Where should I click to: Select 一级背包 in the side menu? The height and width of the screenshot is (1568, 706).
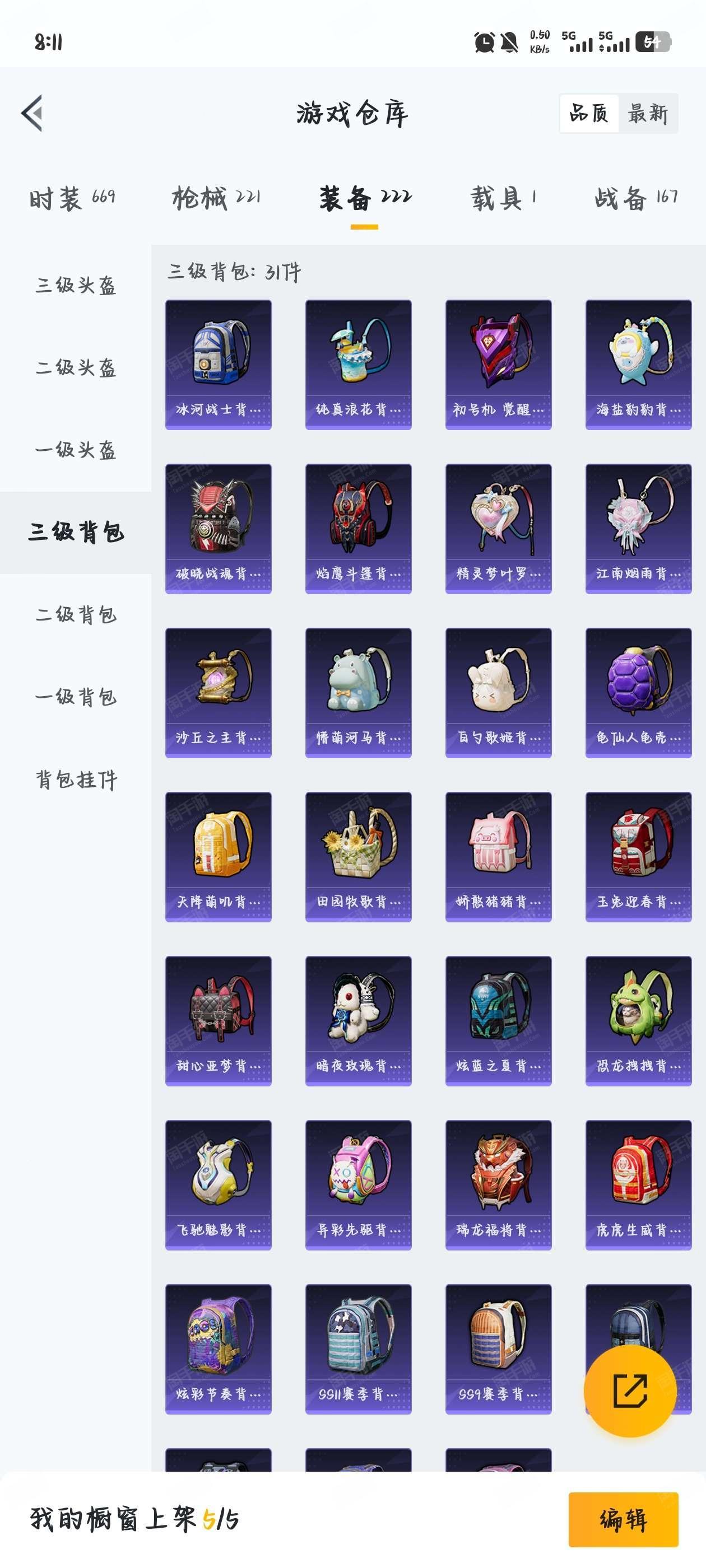coord(76,697)
